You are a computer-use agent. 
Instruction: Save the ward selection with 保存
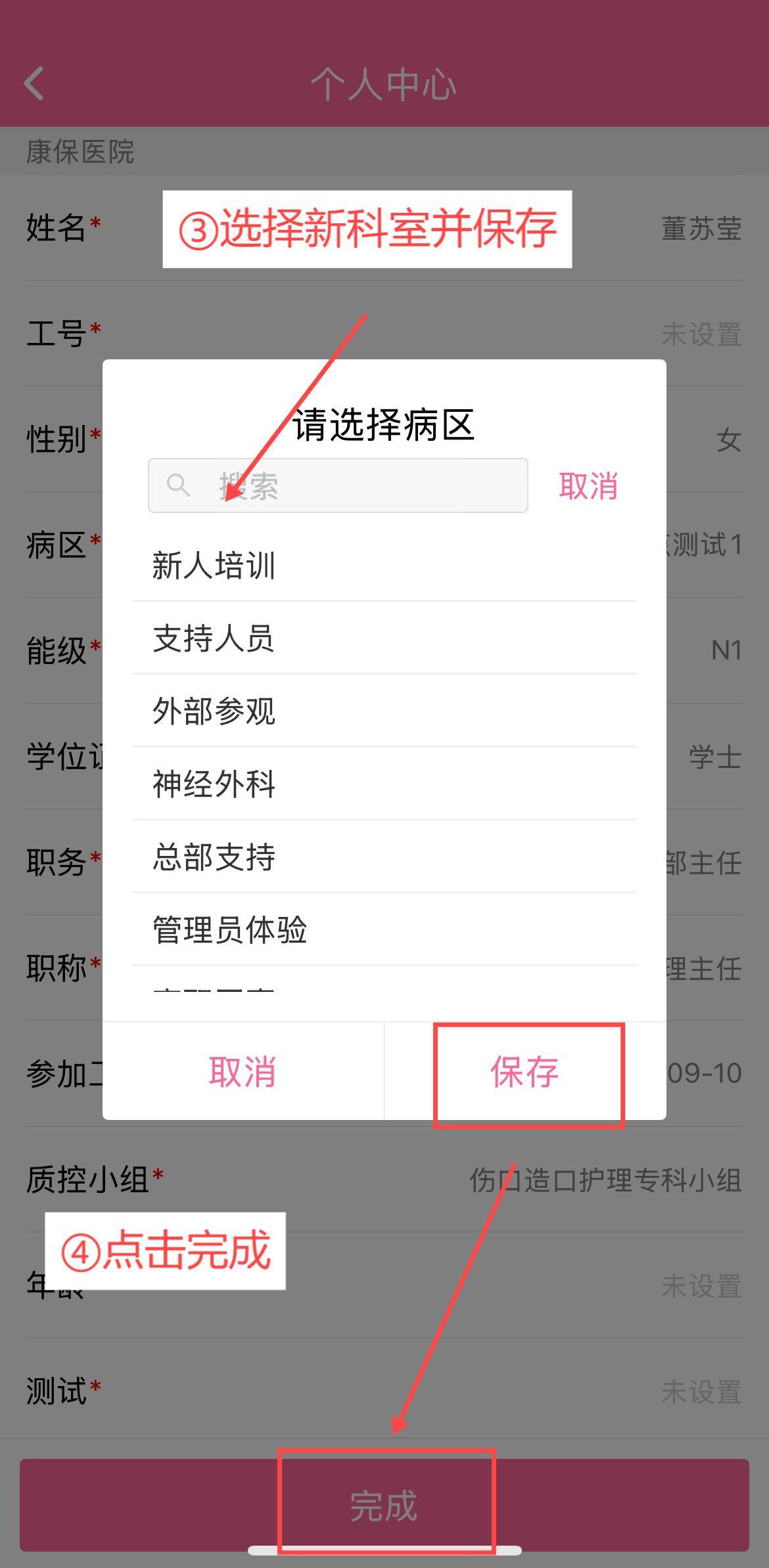click(525, 1072)
